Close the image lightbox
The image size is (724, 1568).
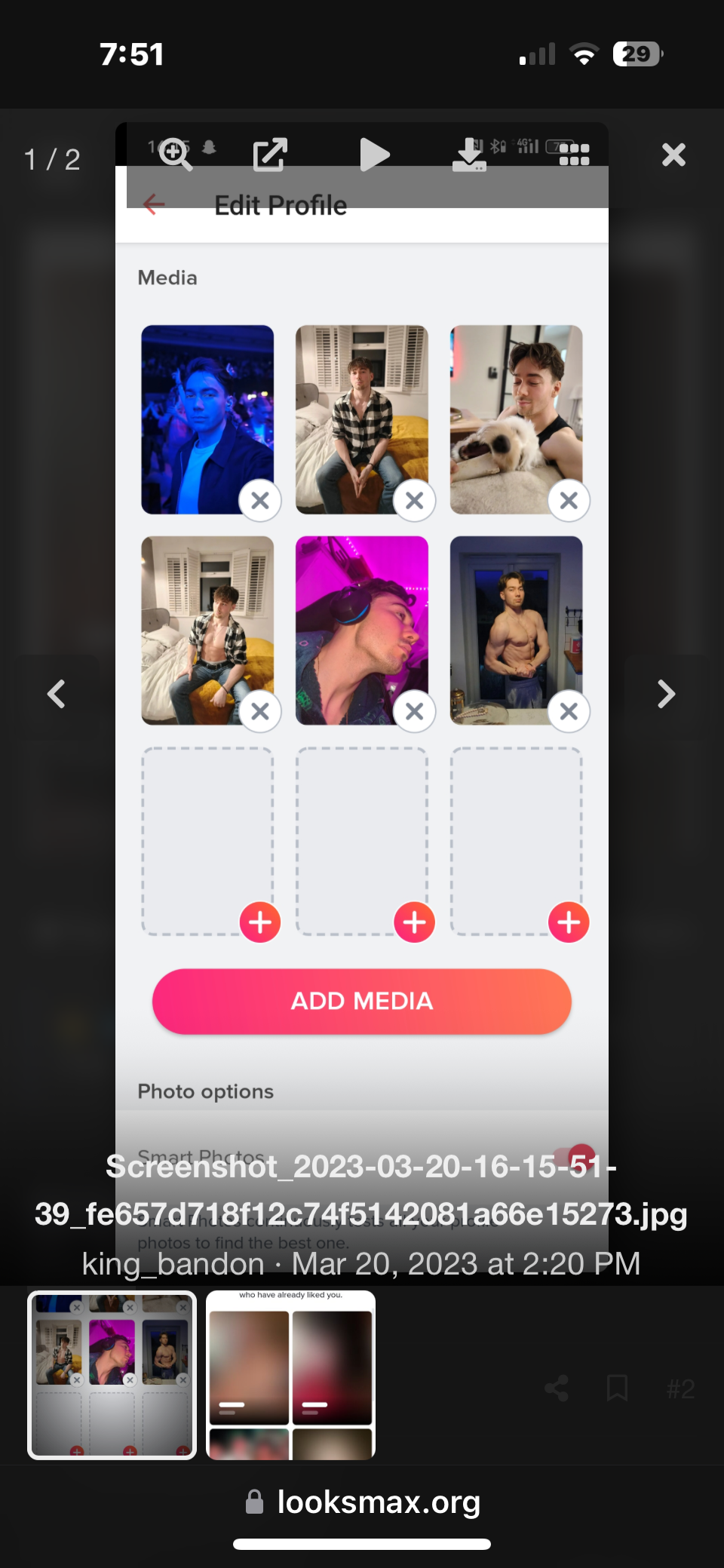(673, 155)
